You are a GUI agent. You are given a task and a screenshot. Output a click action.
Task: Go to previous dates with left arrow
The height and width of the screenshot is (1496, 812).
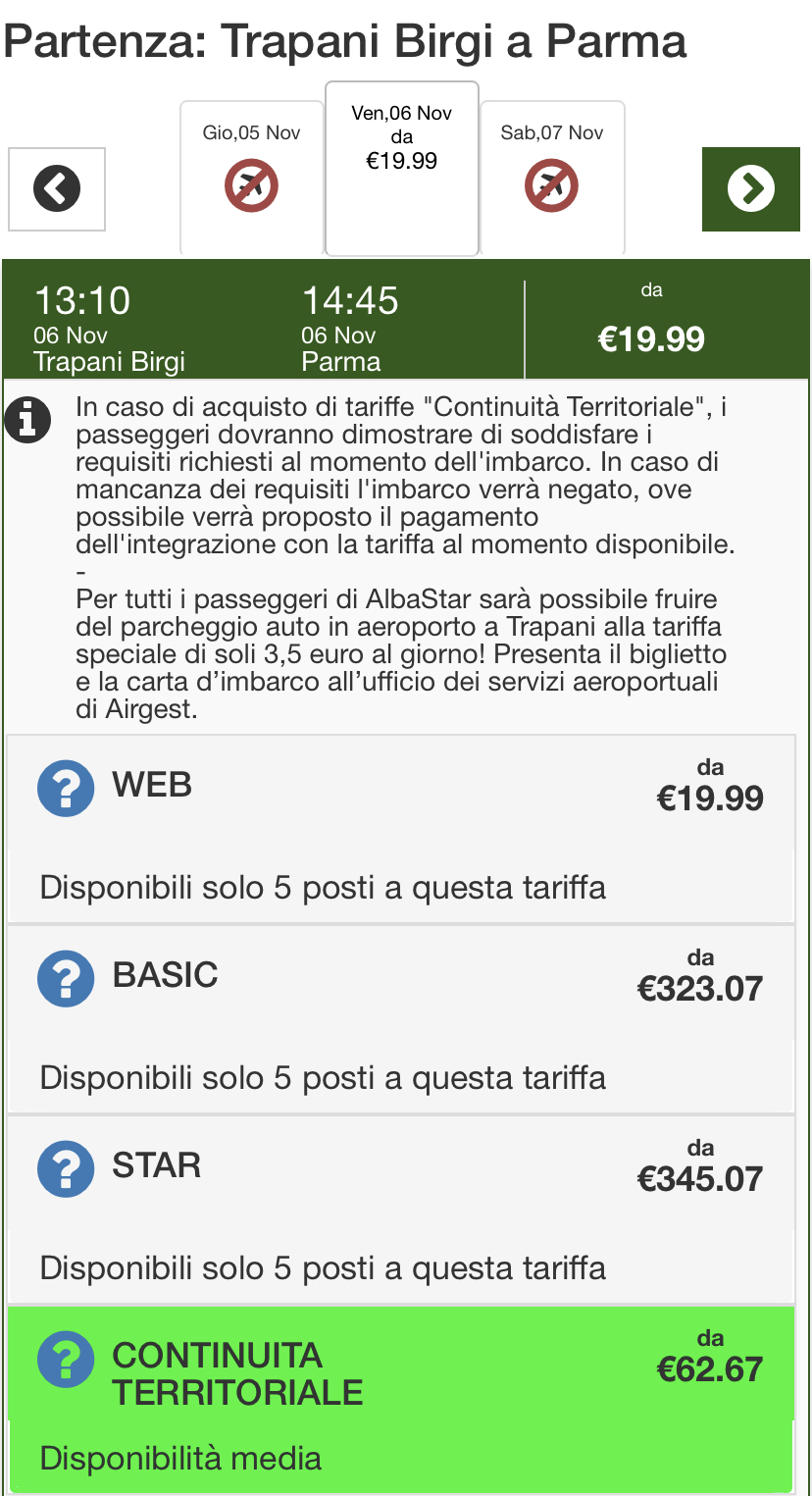click(x=57, y=188)
